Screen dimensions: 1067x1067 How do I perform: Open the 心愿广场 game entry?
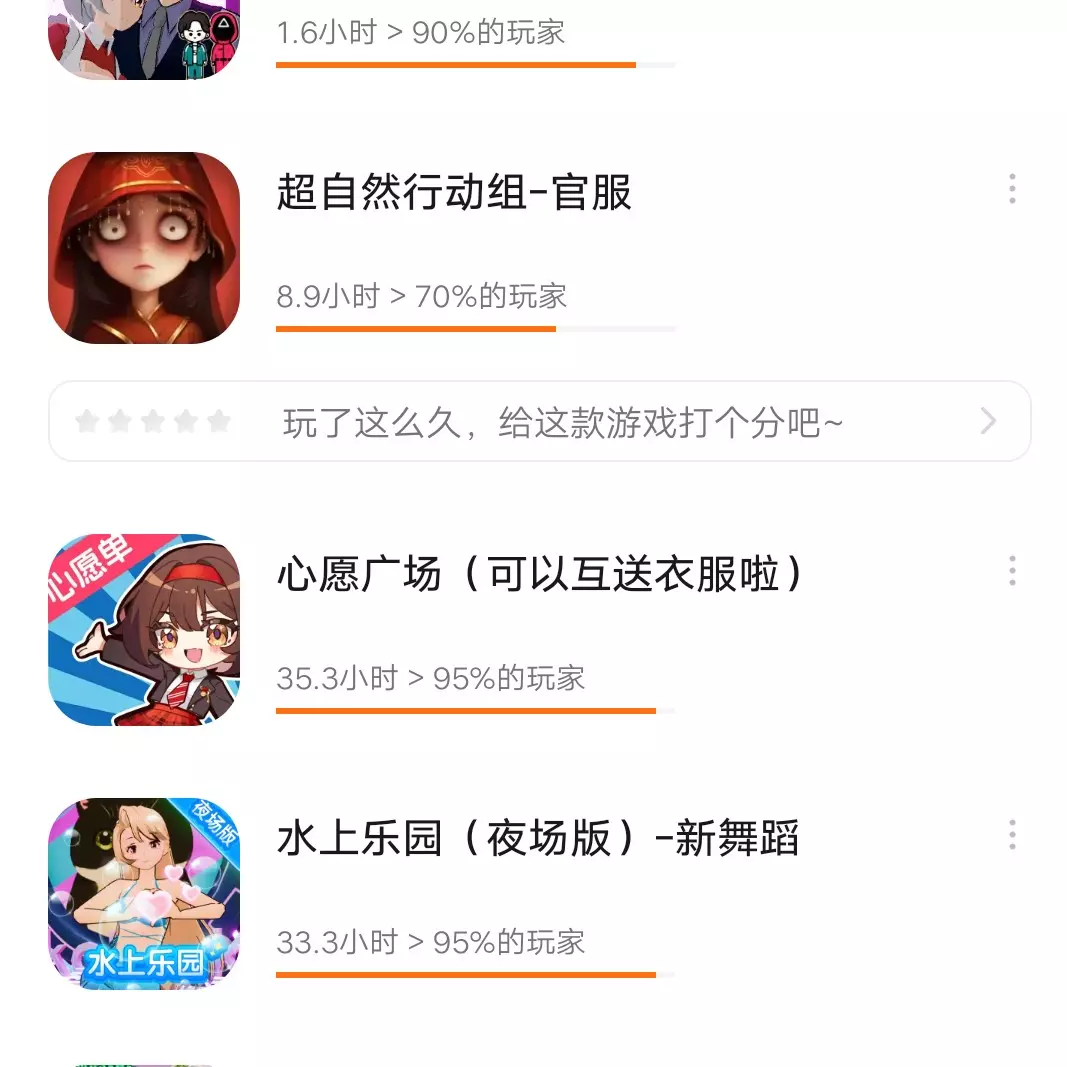(540, 575)
